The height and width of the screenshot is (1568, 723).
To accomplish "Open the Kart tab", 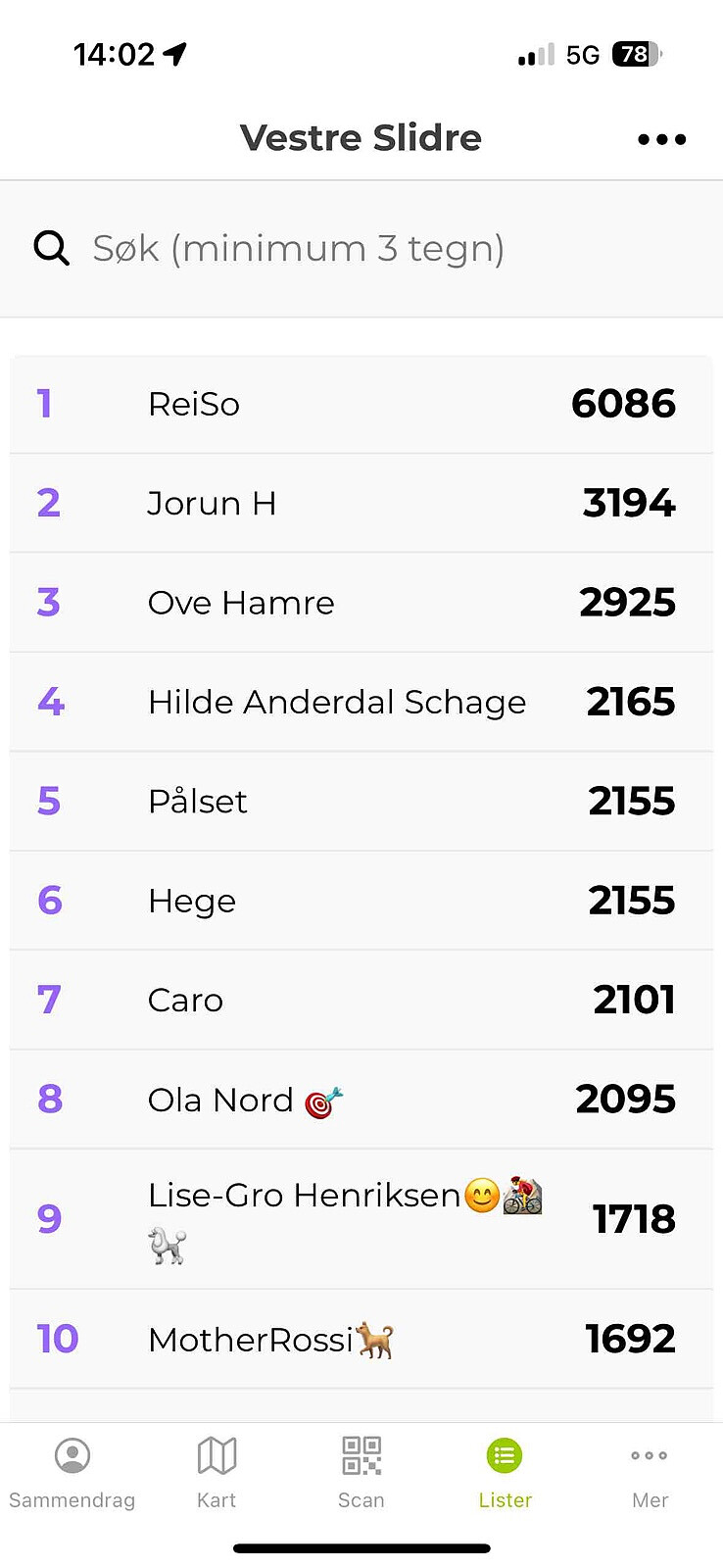I will (217, 1472).
